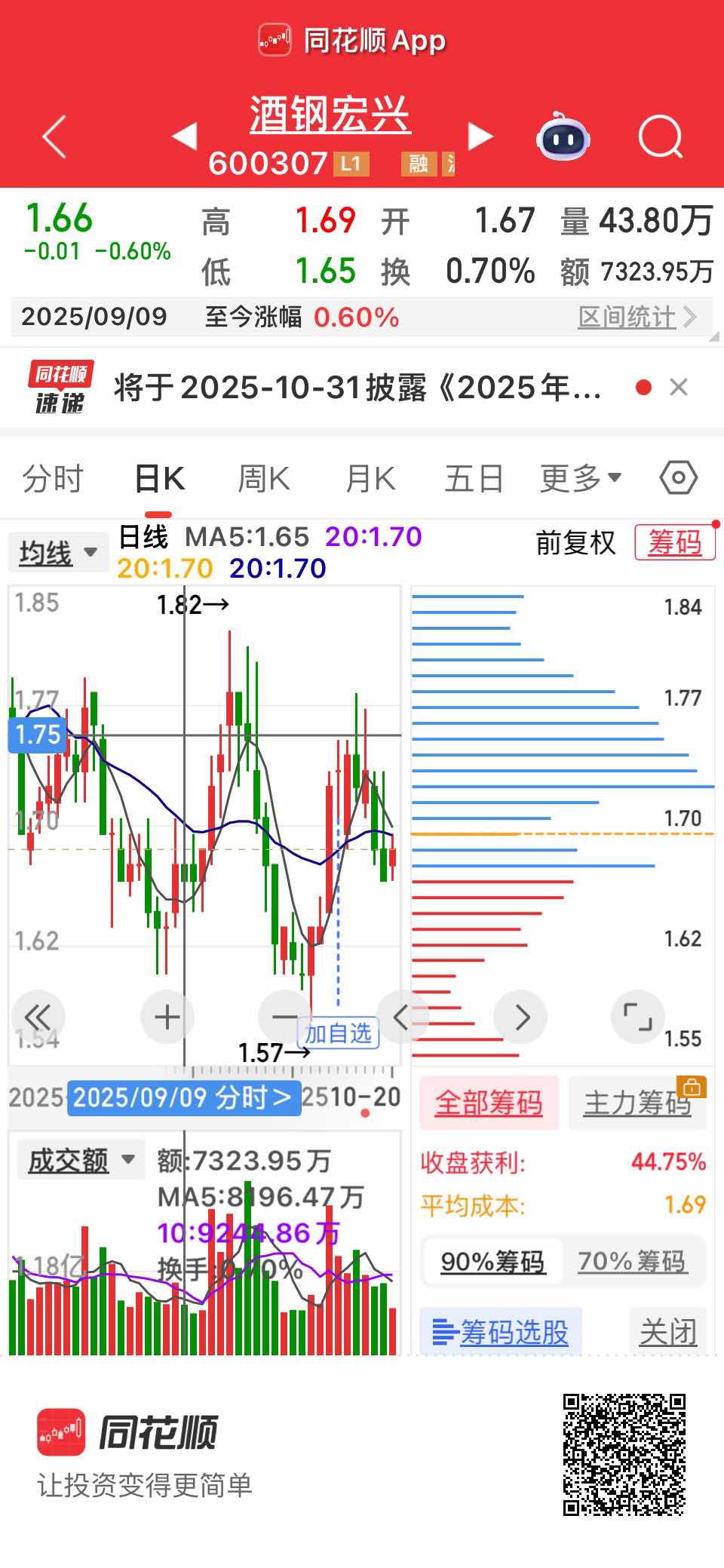Dismiss the 速递 news banner

(x=678, y=388)
